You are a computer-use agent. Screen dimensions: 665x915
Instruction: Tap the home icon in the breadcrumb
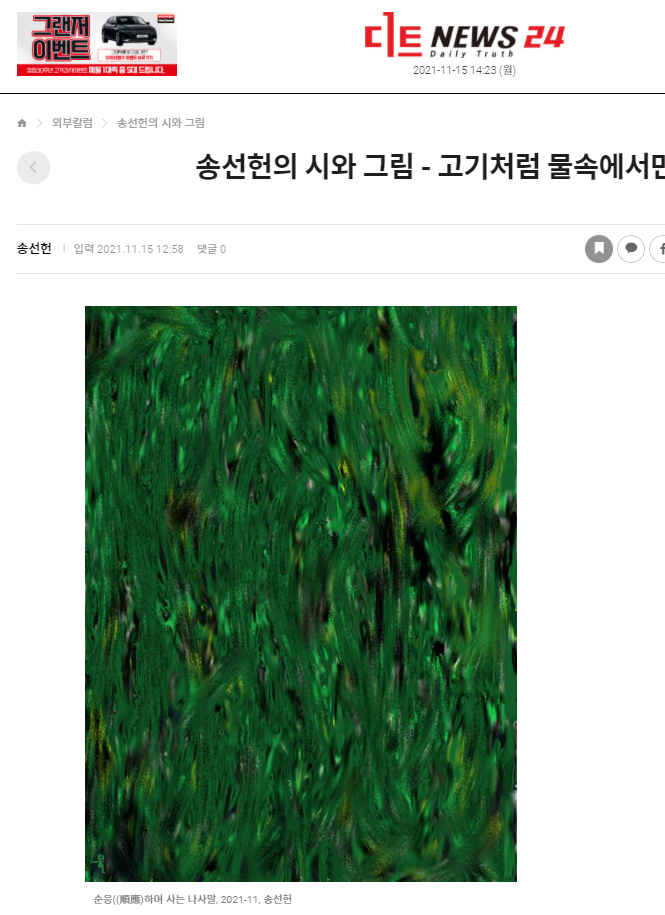coord(22,123)
